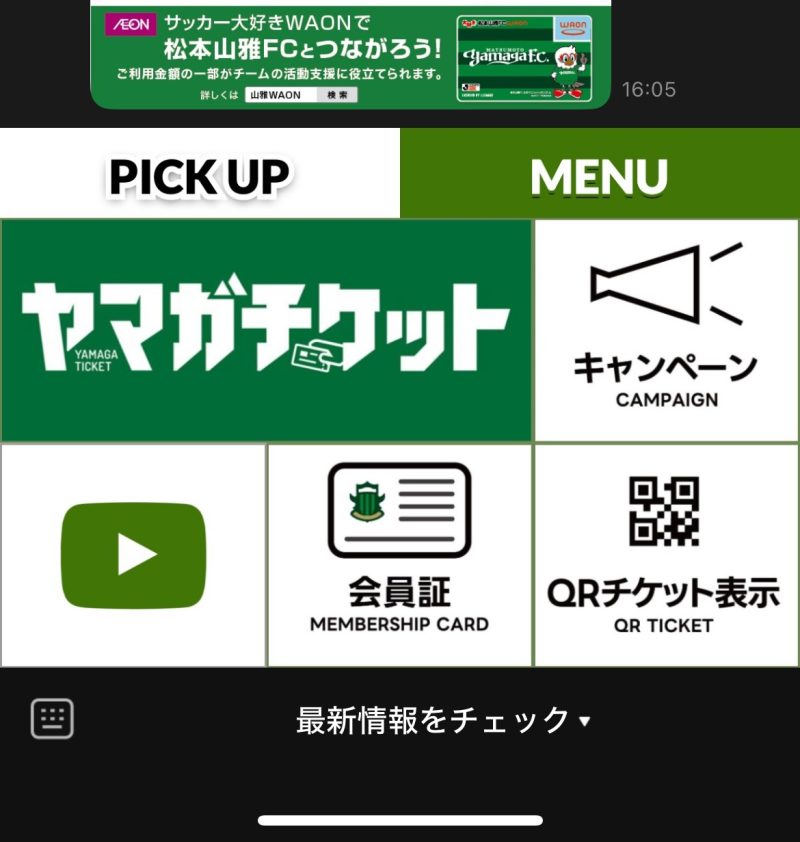Image resolution: width=800 pixels, height=842 pixels.
Task: Switch to the PICK UP tab
Action: (x=200, y=173)
